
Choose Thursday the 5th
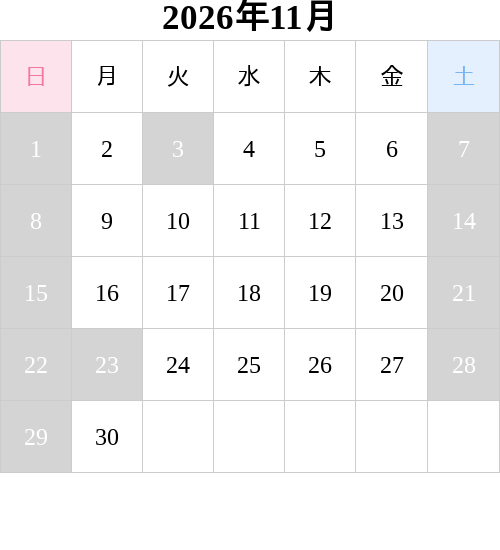(x=320, y=149)
